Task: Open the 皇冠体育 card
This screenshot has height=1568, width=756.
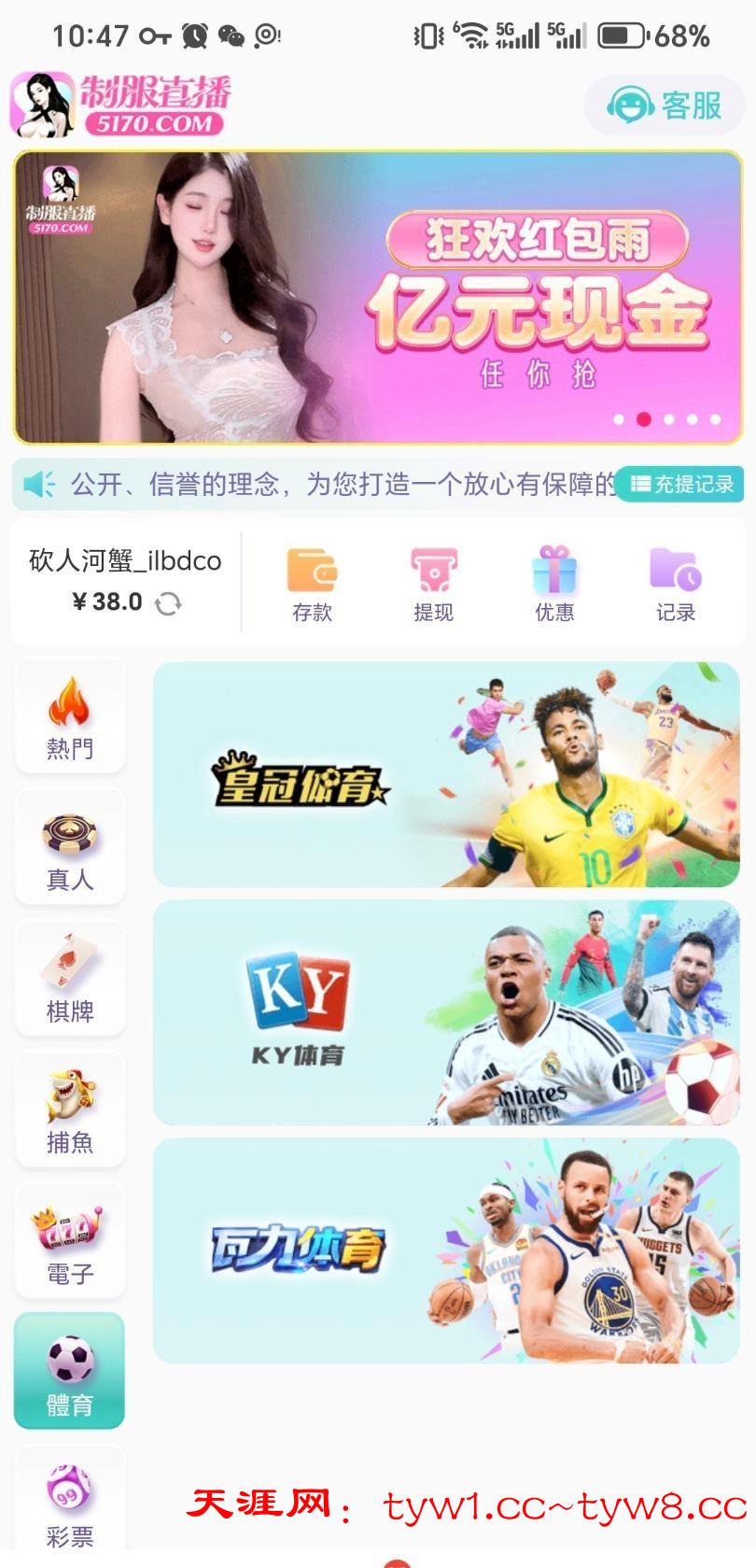Action: [446, 775]
